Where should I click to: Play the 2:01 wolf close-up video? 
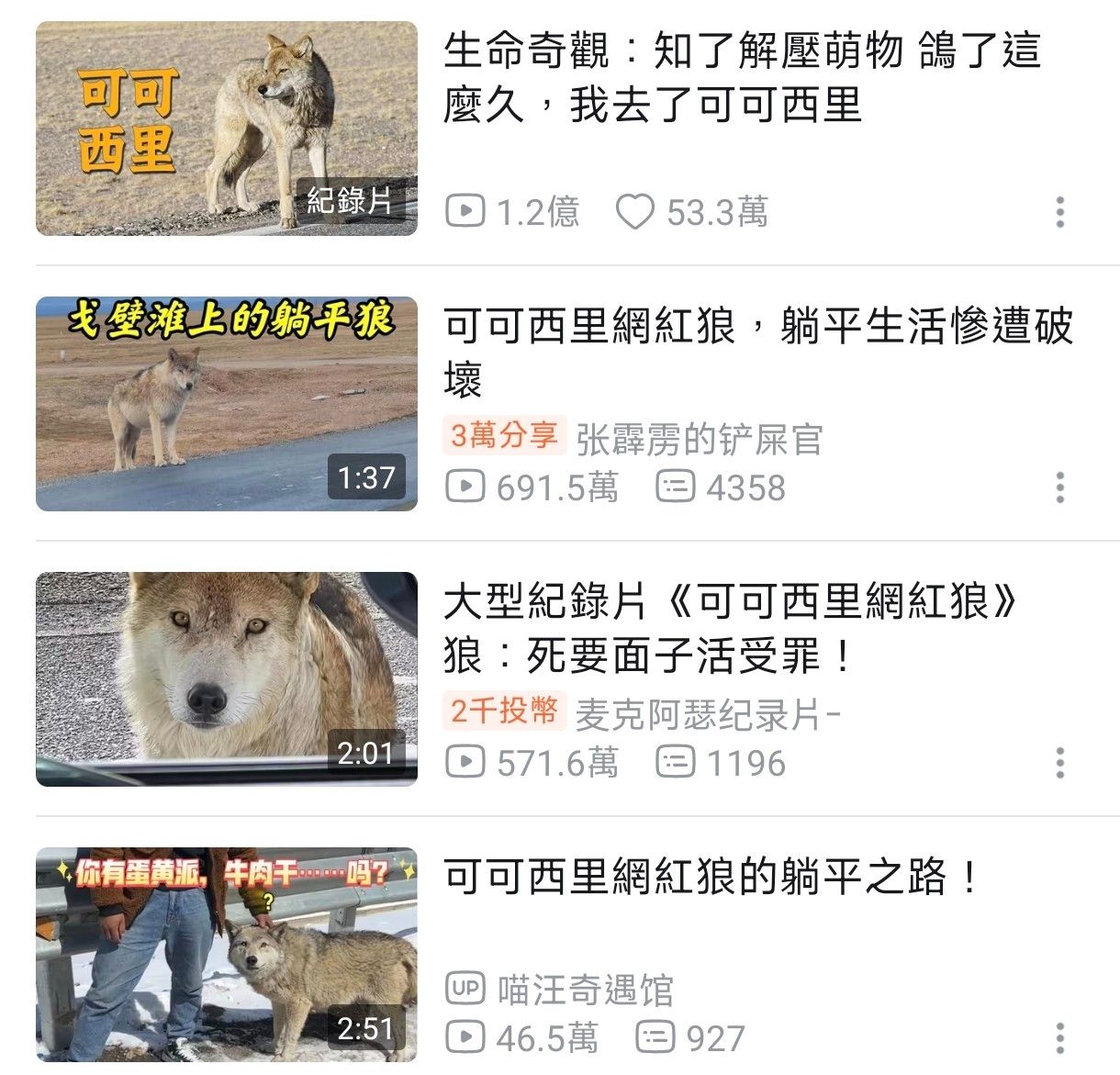226,679
